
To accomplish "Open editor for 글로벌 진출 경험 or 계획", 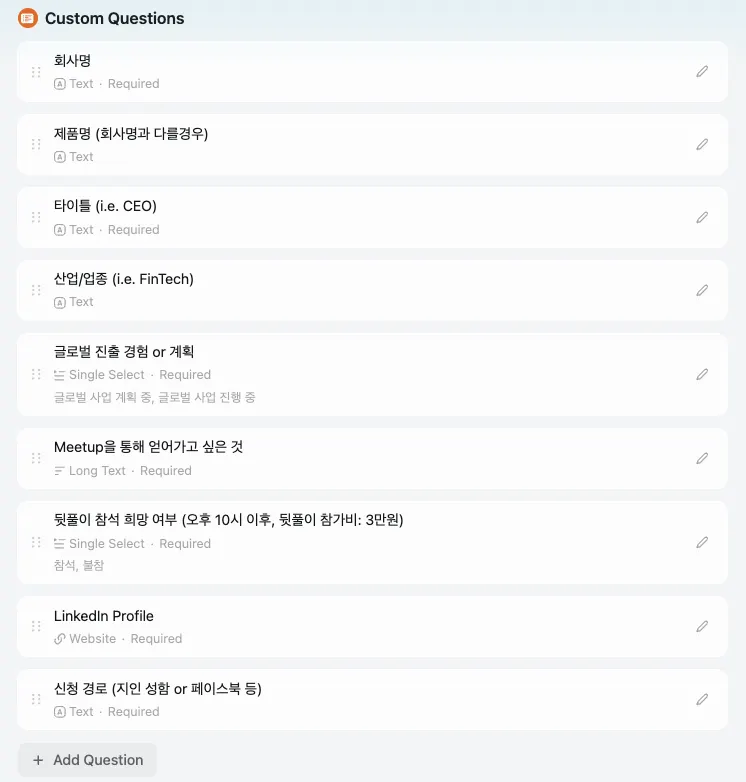I will point(702,374).
